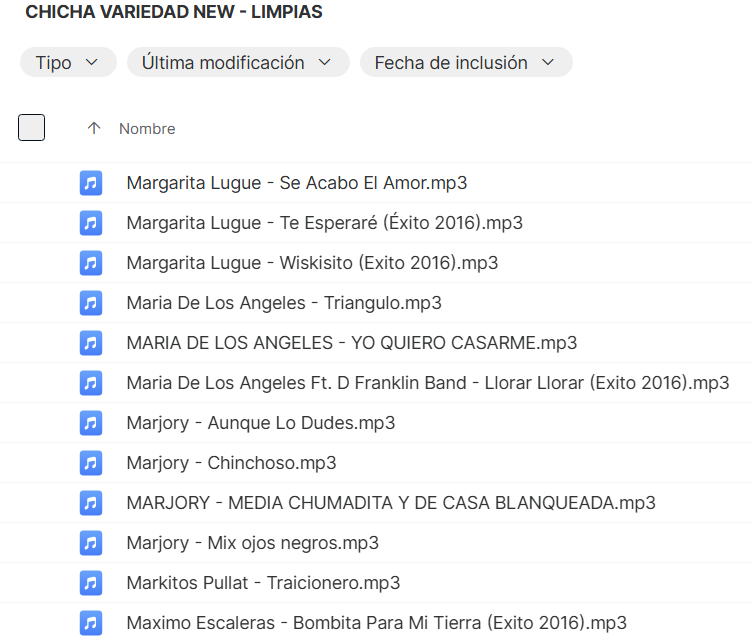Open Marjory - Mix ojos negros.mp3
The width and height of the screenshot is (751, 638).
(252, 543)
